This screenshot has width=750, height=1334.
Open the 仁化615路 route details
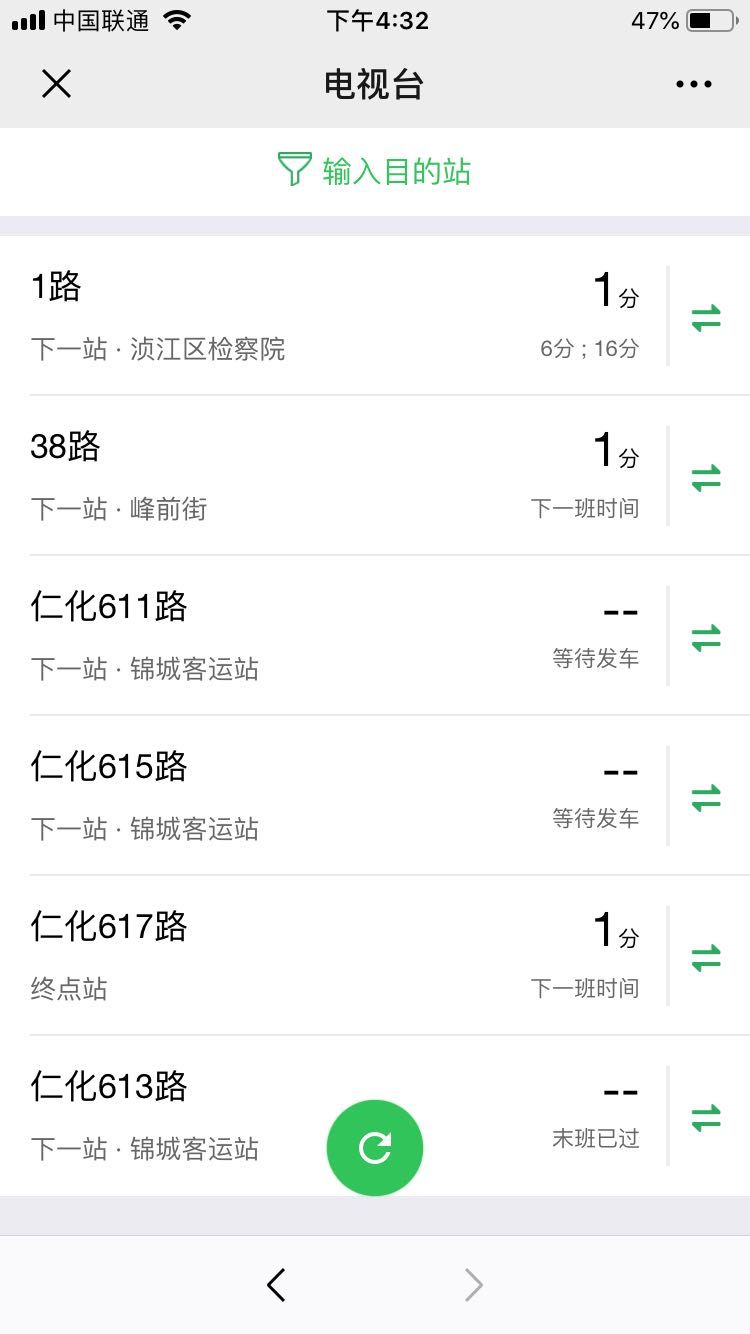coord(330,796)
